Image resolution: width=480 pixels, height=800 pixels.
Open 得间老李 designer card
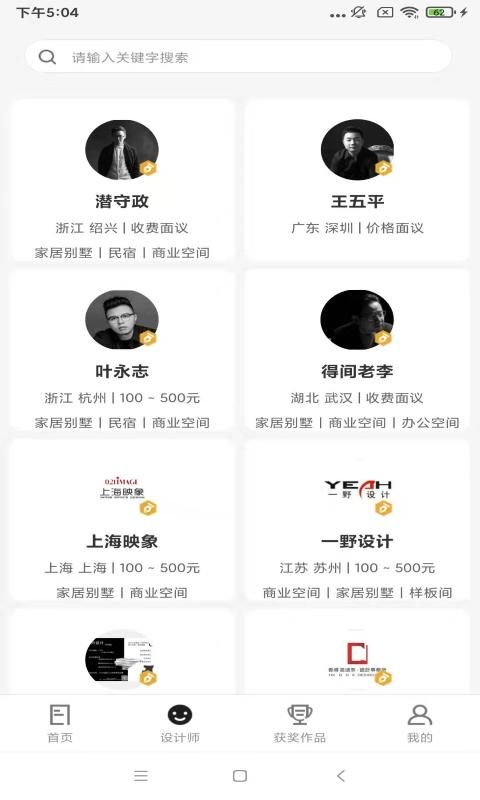pos(357,350)
